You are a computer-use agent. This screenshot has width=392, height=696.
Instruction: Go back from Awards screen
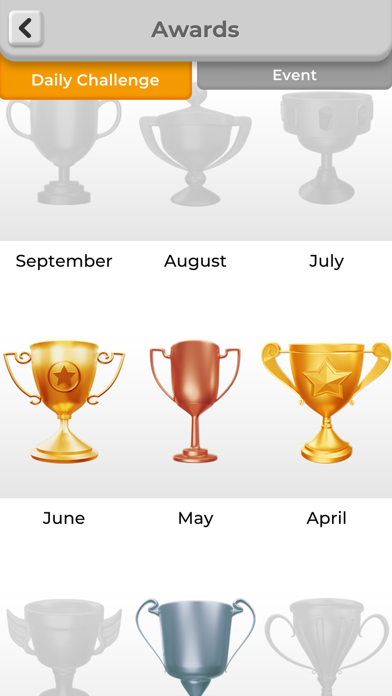[x=26, y=28]
